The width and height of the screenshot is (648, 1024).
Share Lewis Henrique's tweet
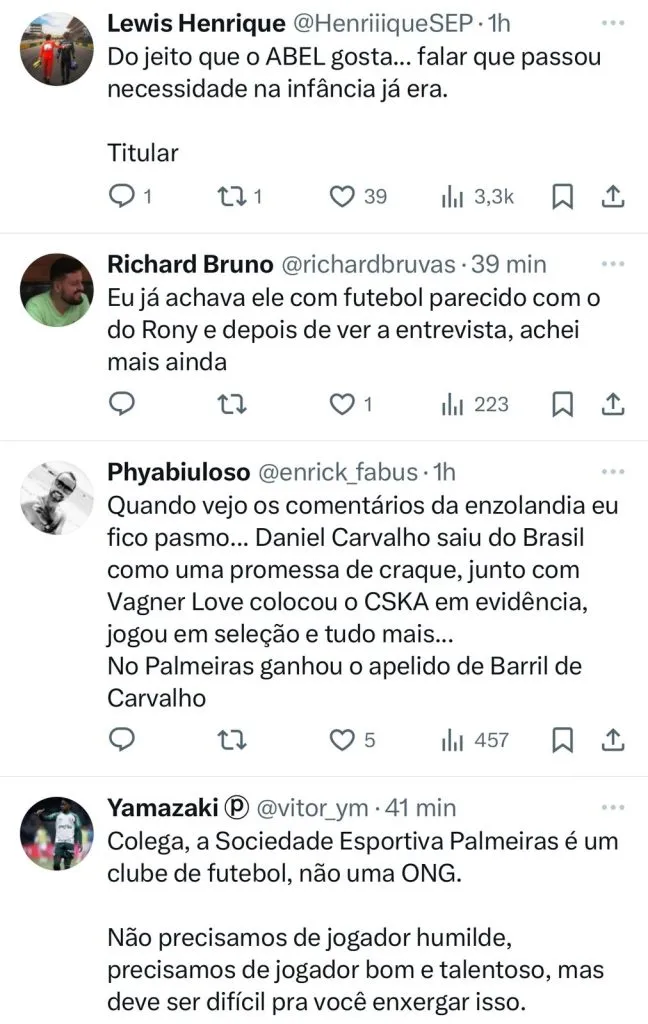point(614,197)
